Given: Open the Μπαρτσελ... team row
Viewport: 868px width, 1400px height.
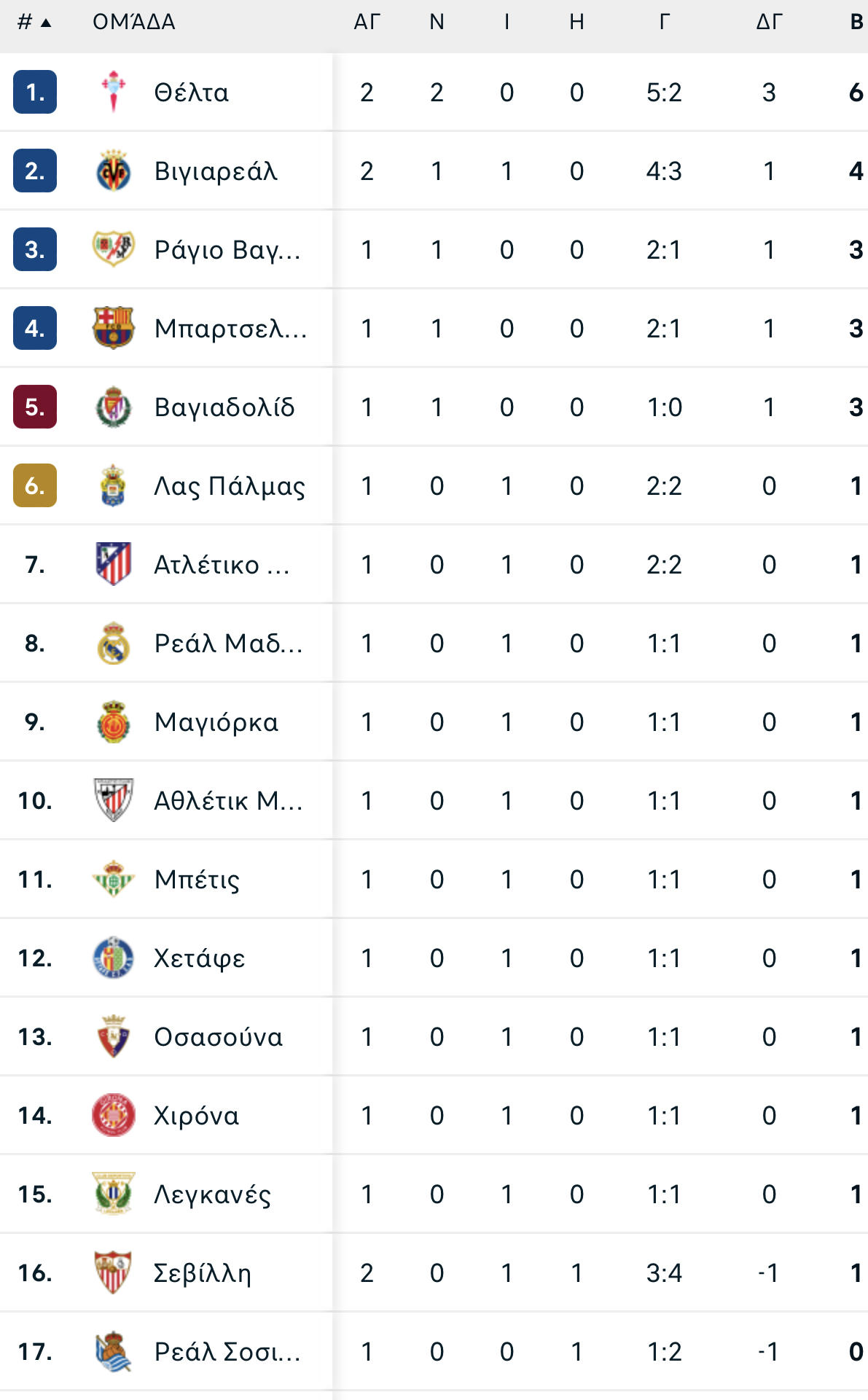Looking at the screenshot, I should point(434,329).
